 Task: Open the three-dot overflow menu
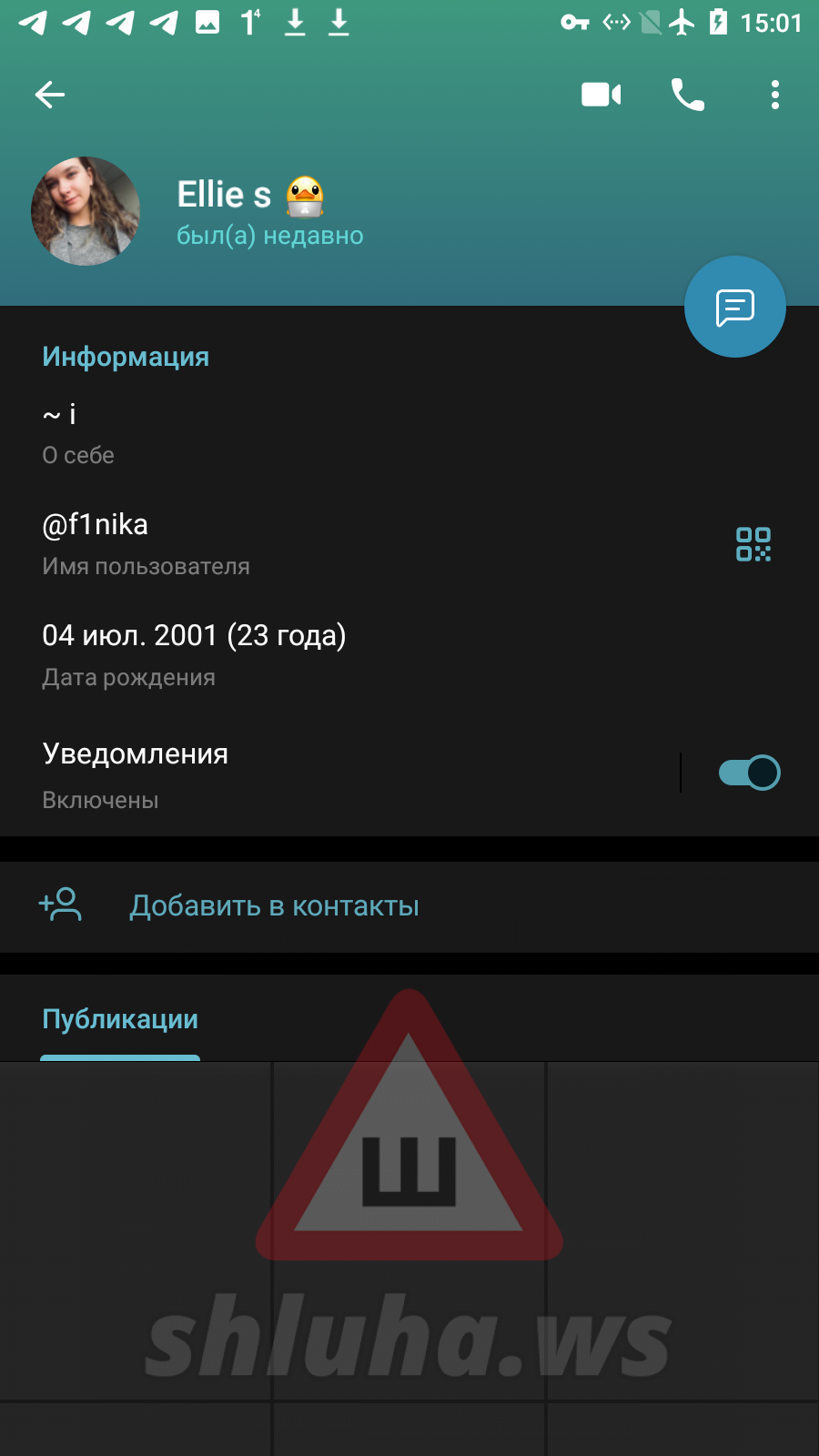tap(775, 95)
